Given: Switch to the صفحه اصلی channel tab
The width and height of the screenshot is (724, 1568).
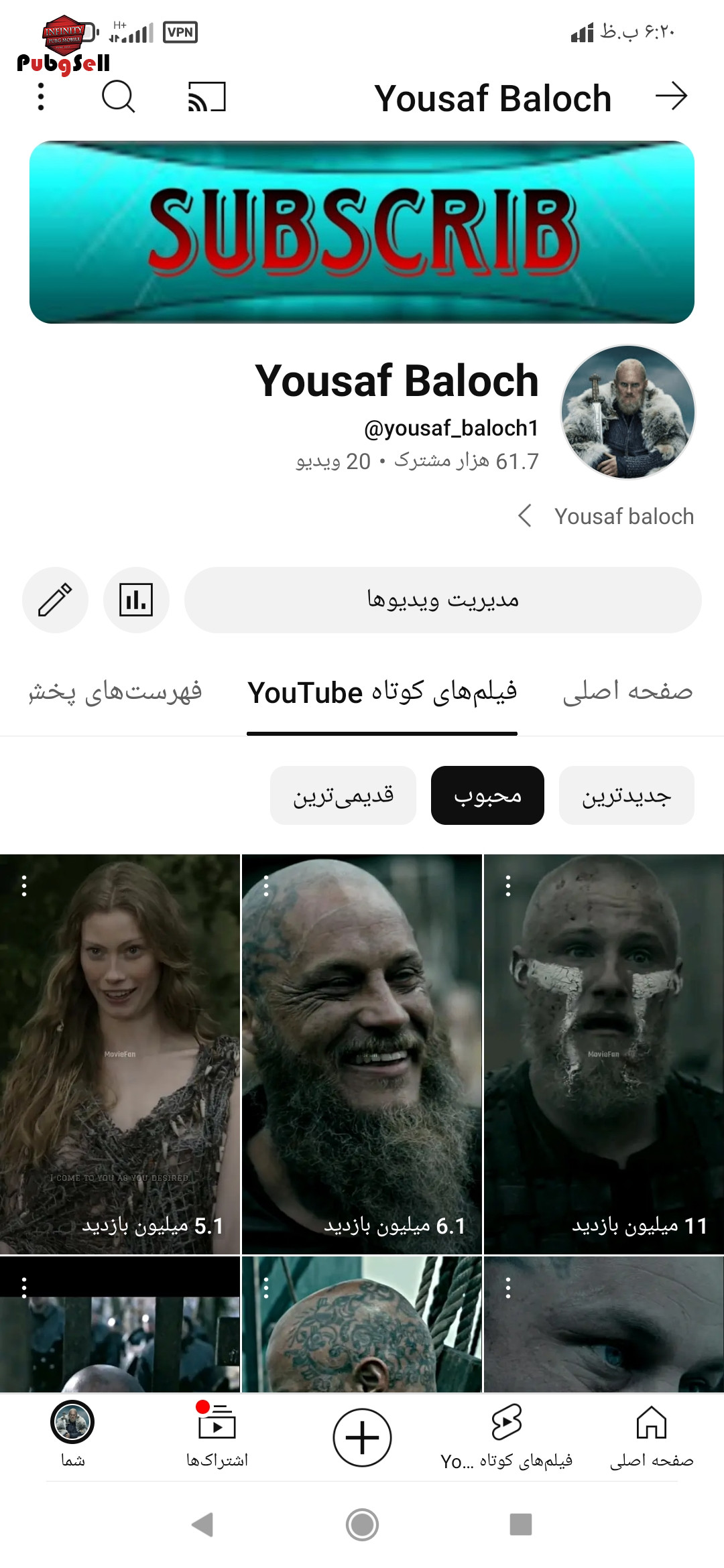Looking at the screenshot, I should (627, 691).
